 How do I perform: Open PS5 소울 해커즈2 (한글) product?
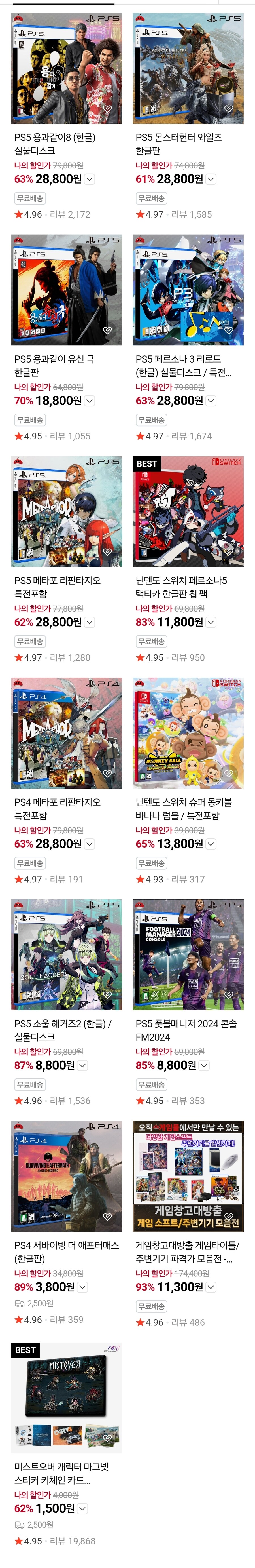(66, 954)
